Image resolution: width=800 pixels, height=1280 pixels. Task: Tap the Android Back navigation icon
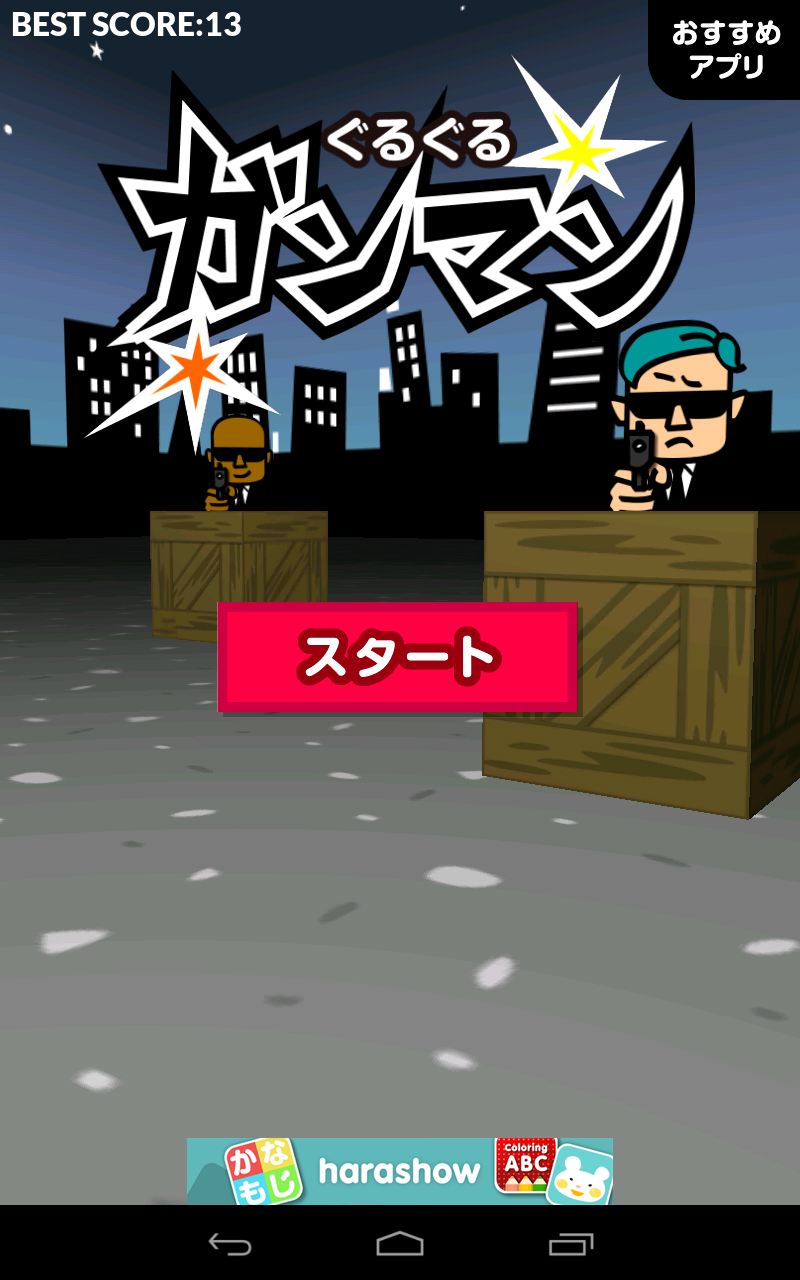[x=232, y=1243]
